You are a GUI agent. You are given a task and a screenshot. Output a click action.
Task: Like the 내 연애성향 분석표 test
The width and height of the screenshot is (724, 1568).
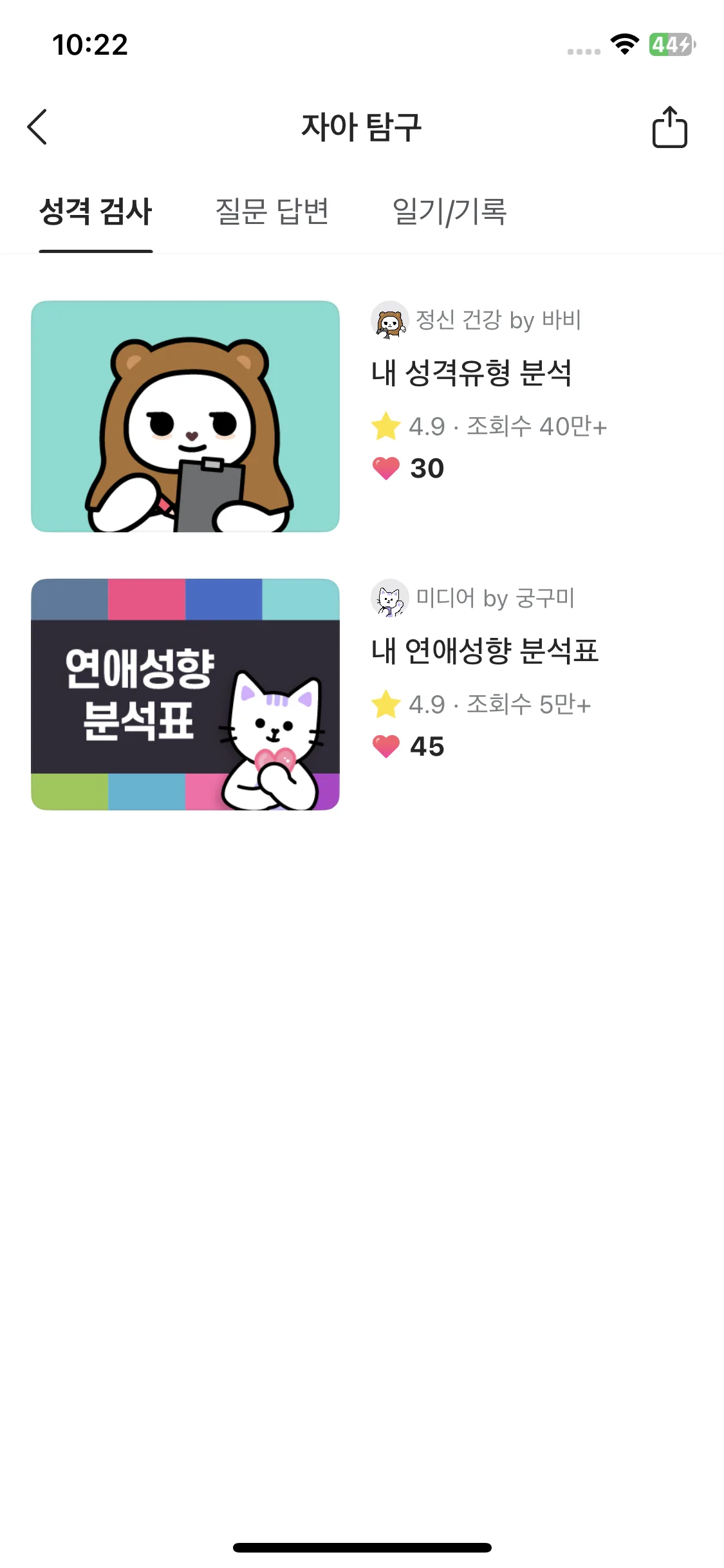click(386, 746)
